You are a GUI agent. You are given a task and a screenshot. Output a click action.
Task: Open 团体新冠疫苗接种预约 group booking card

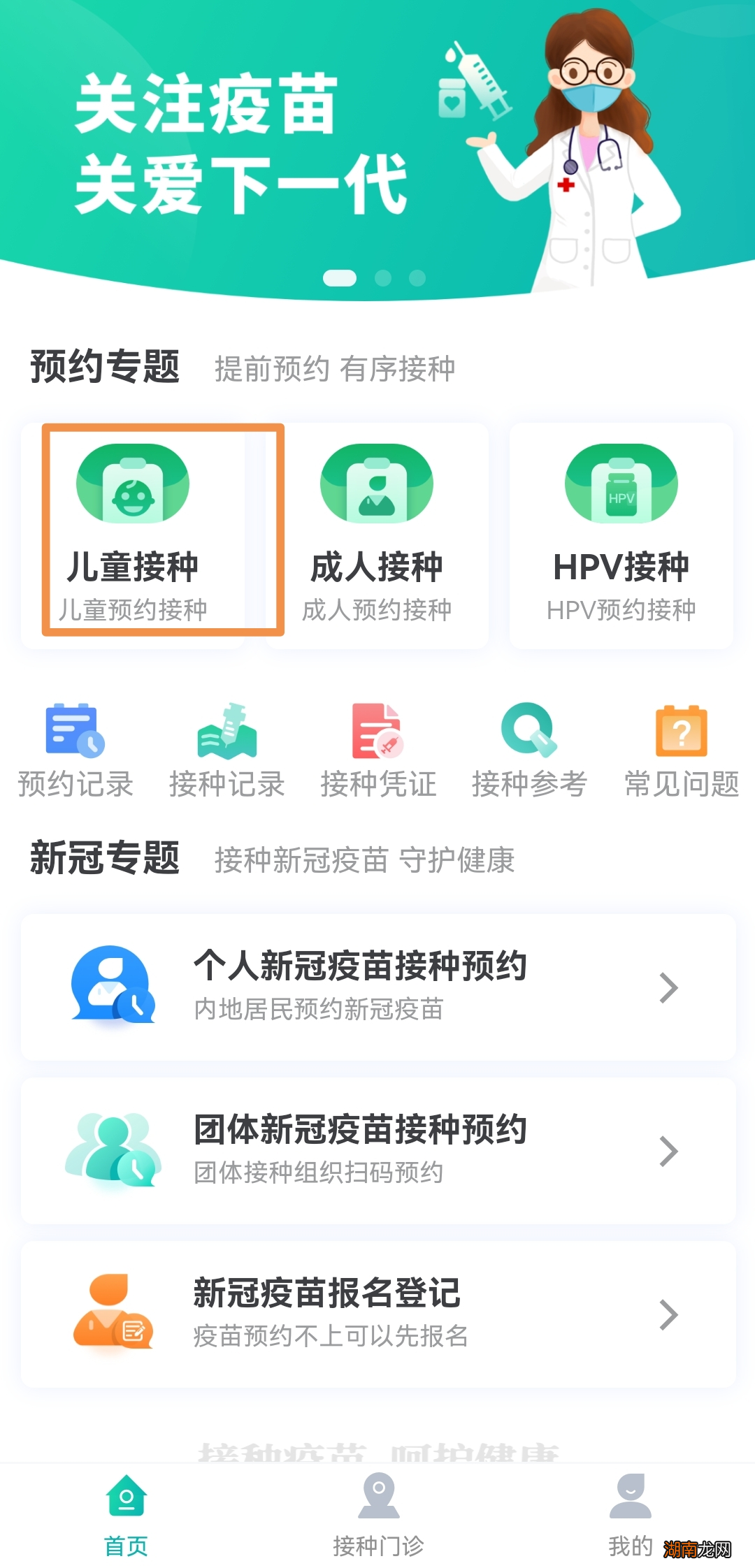[377, 1152]
